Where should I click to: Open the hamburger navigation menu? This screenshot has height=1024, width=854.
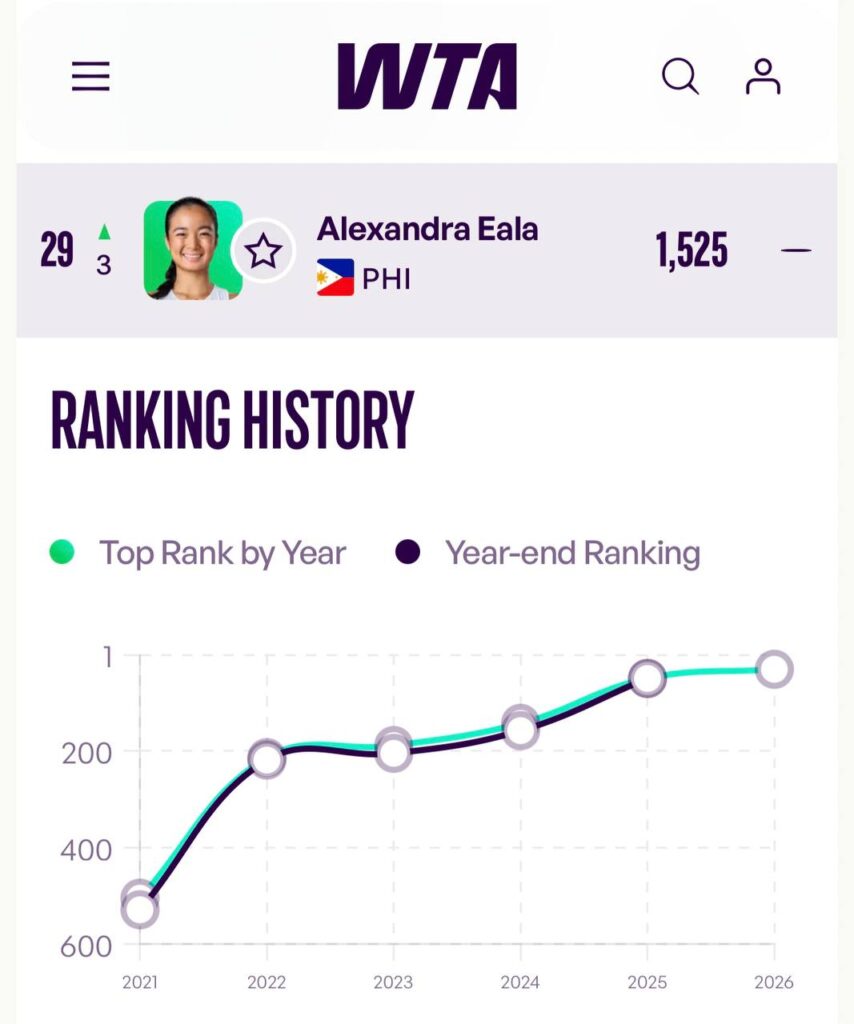point(90,77)
